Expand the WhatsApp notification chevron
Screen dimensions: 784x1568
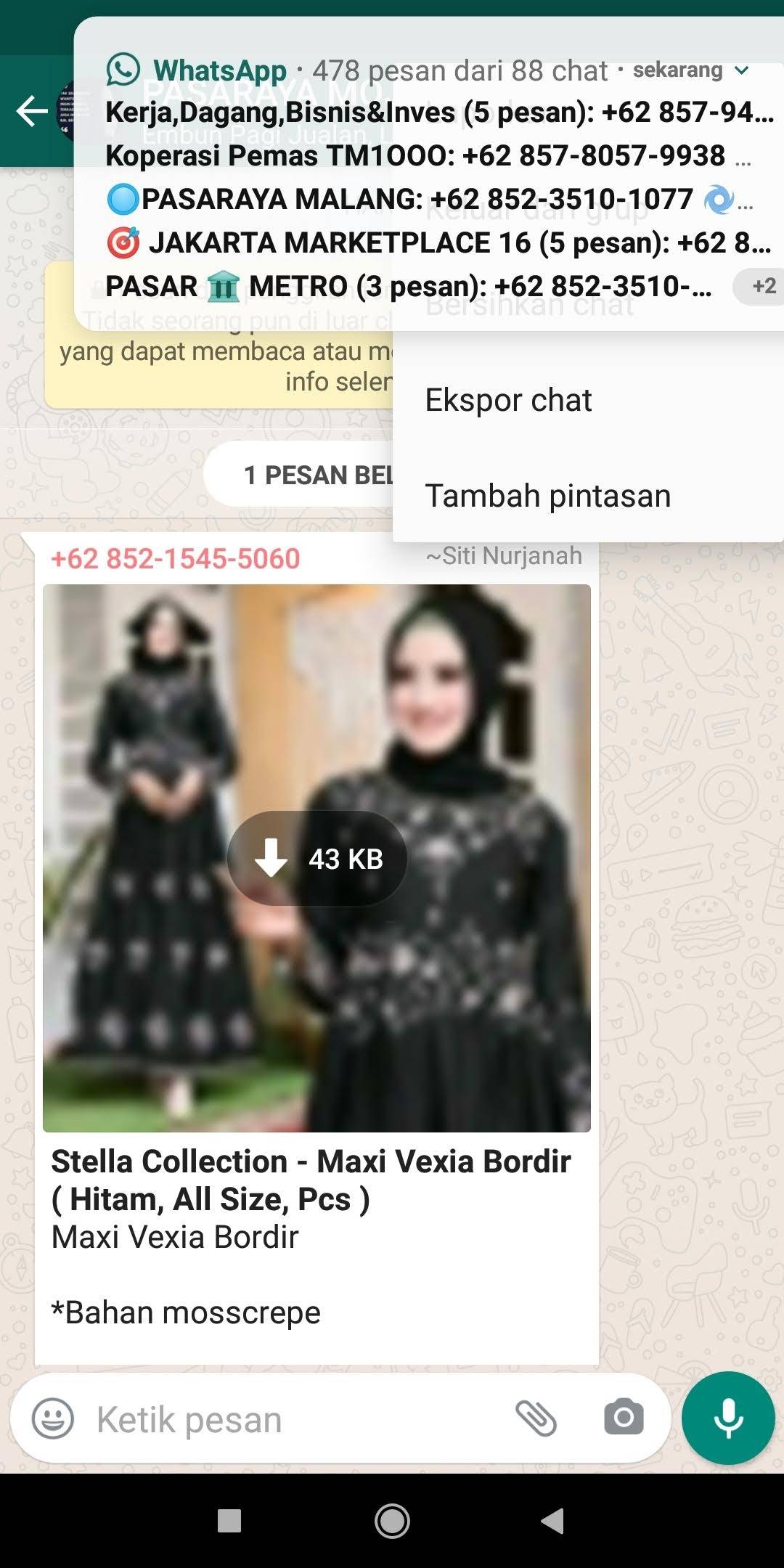tap(741, 70)
